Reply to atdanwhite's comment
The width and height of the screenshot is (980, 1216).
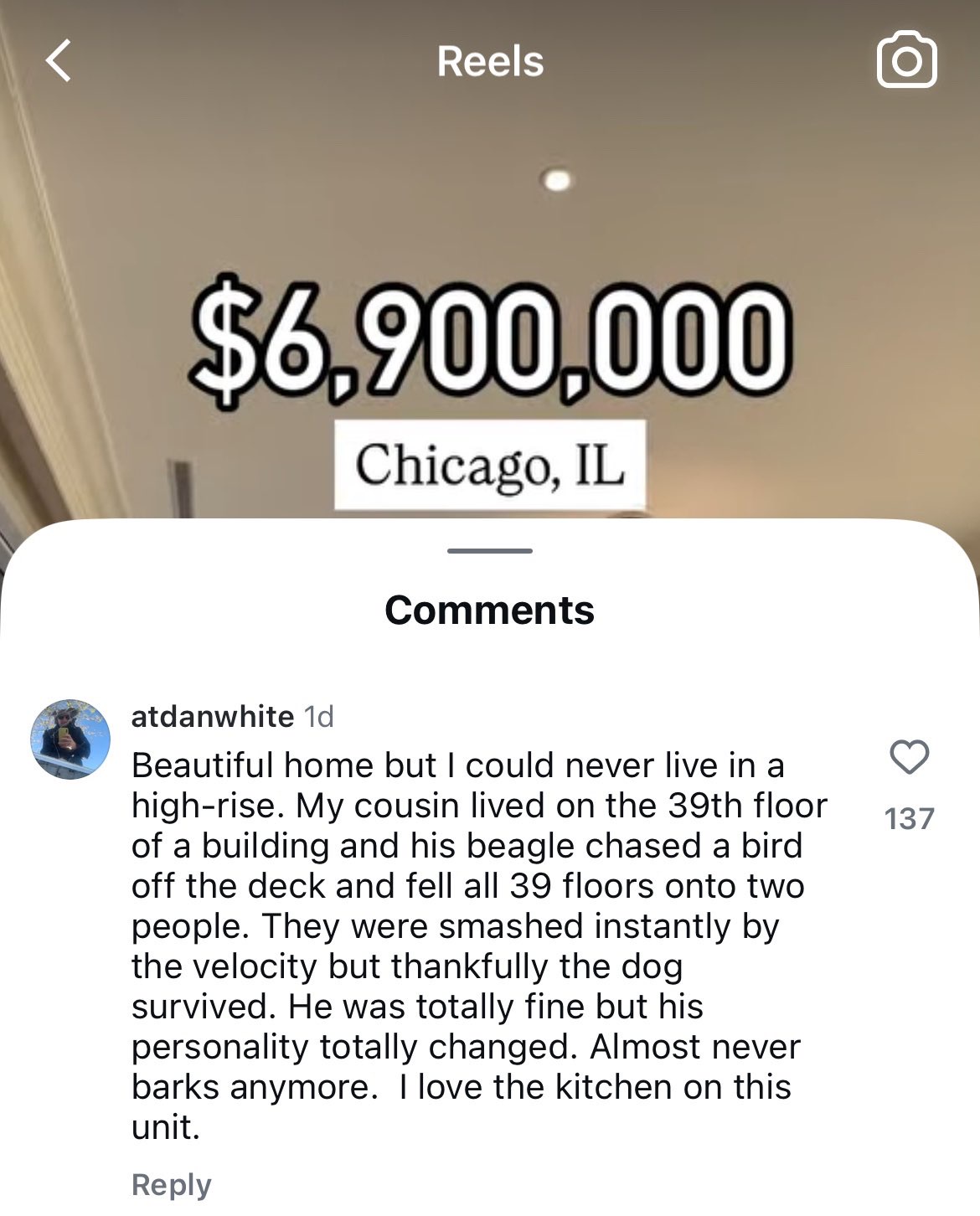(172, 1184)
